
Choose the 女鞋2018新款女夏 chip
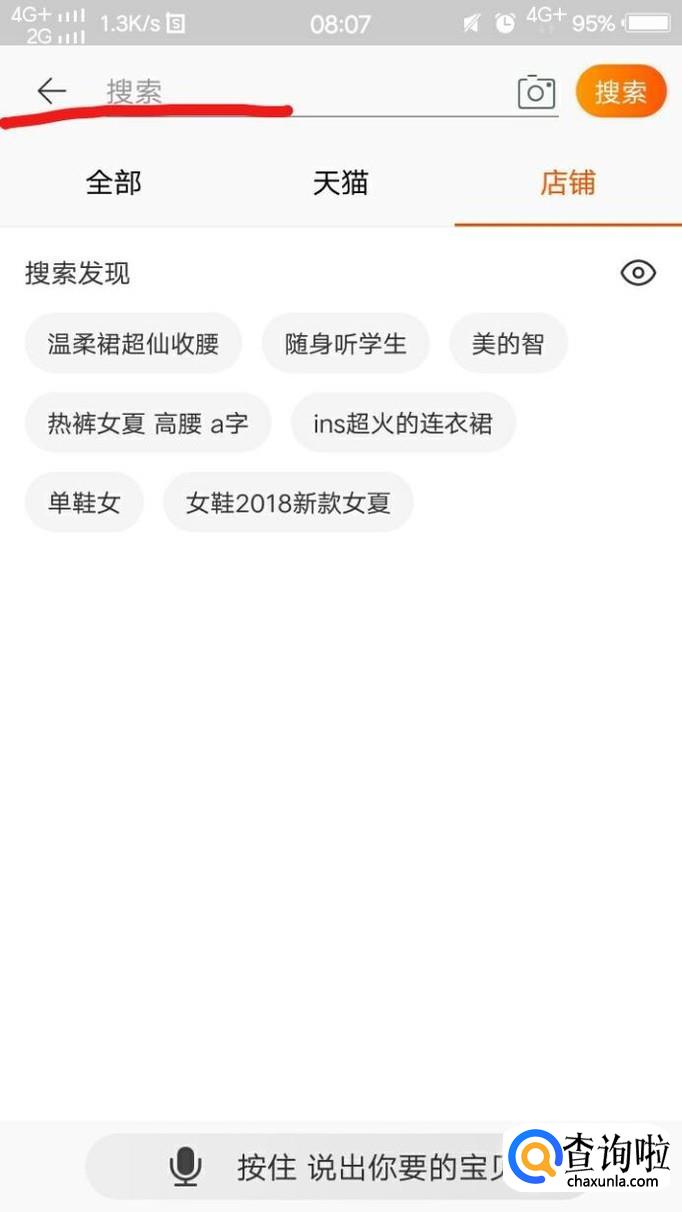[288, 502]
